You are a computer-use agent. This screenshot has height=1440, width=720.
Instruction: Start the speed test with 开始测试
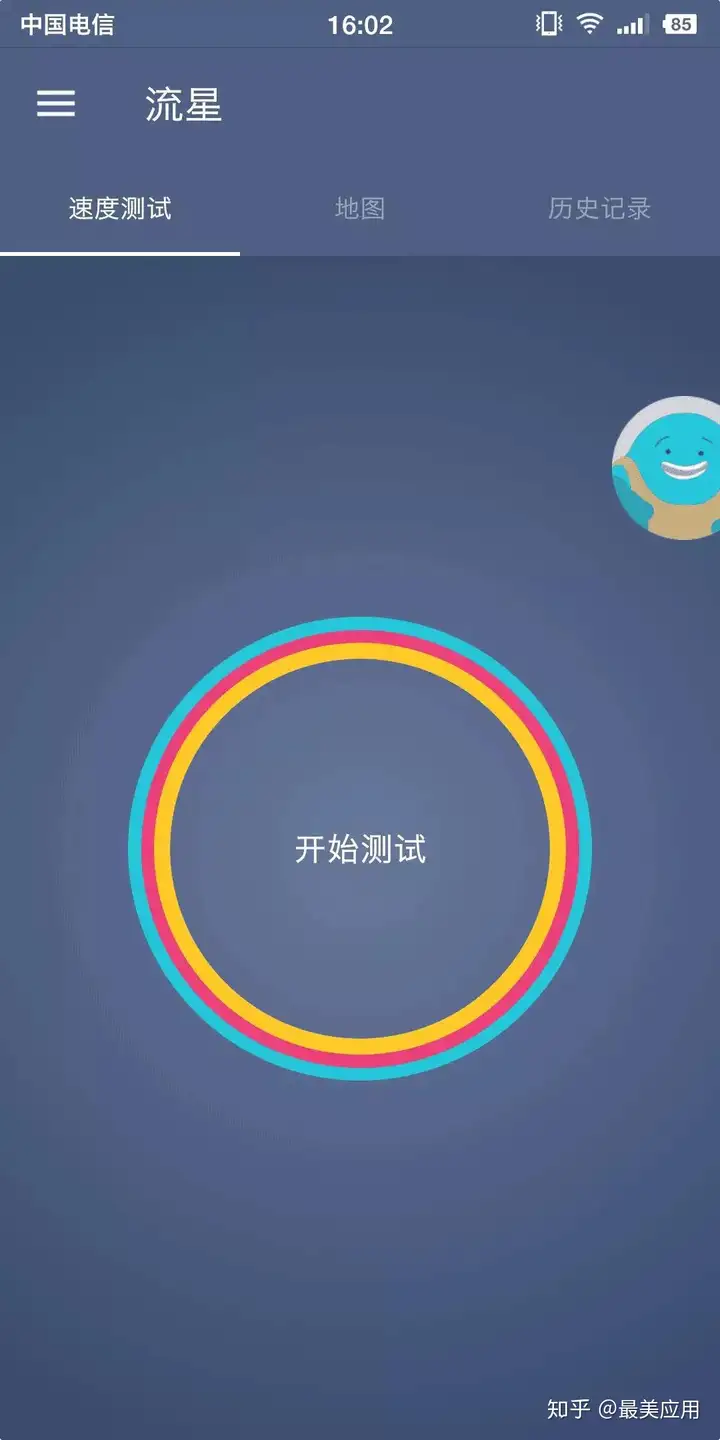(x=360, y=848)
